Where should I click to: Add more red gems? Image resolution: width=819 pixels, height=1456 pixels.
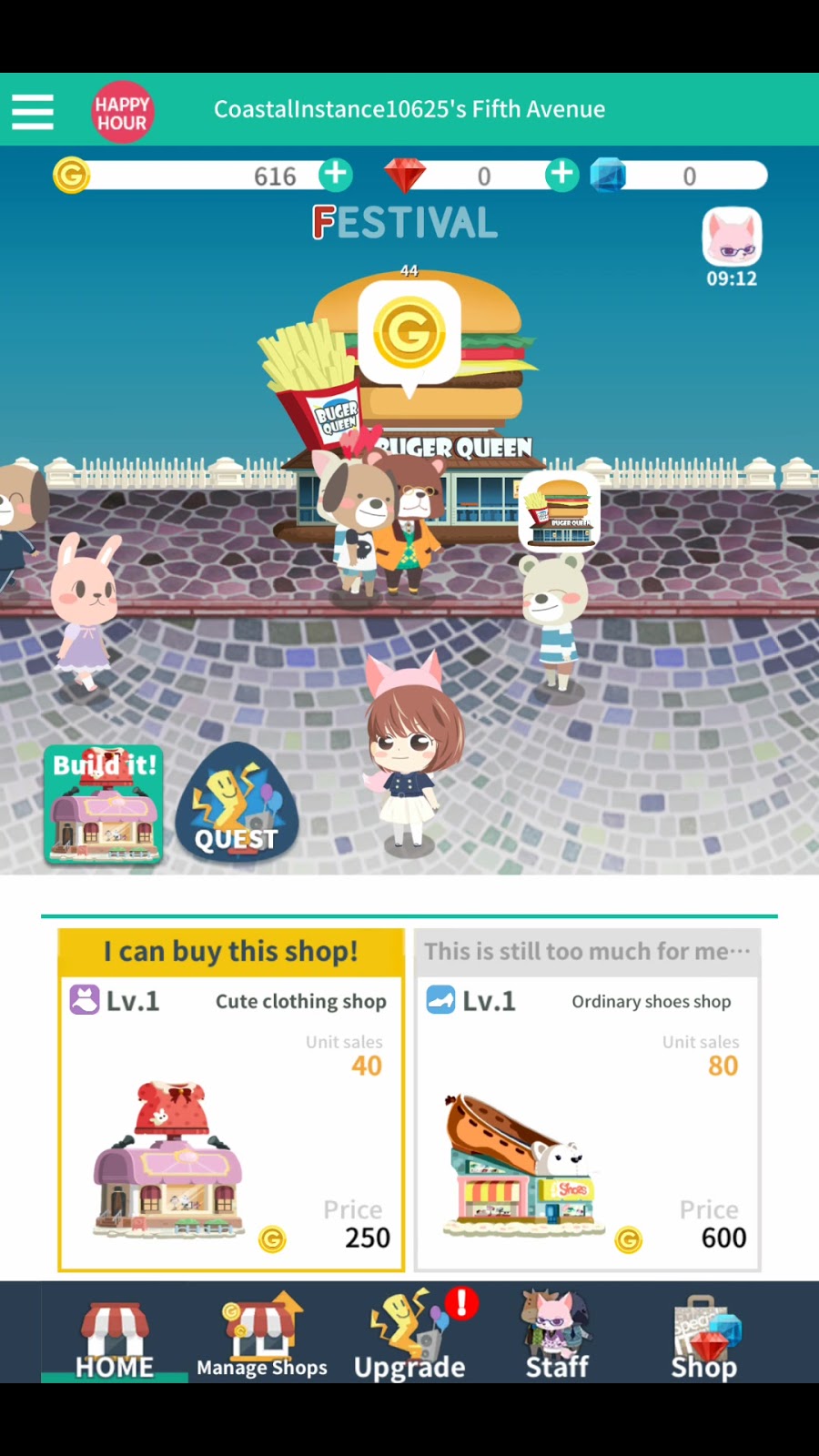pos(561,174)
